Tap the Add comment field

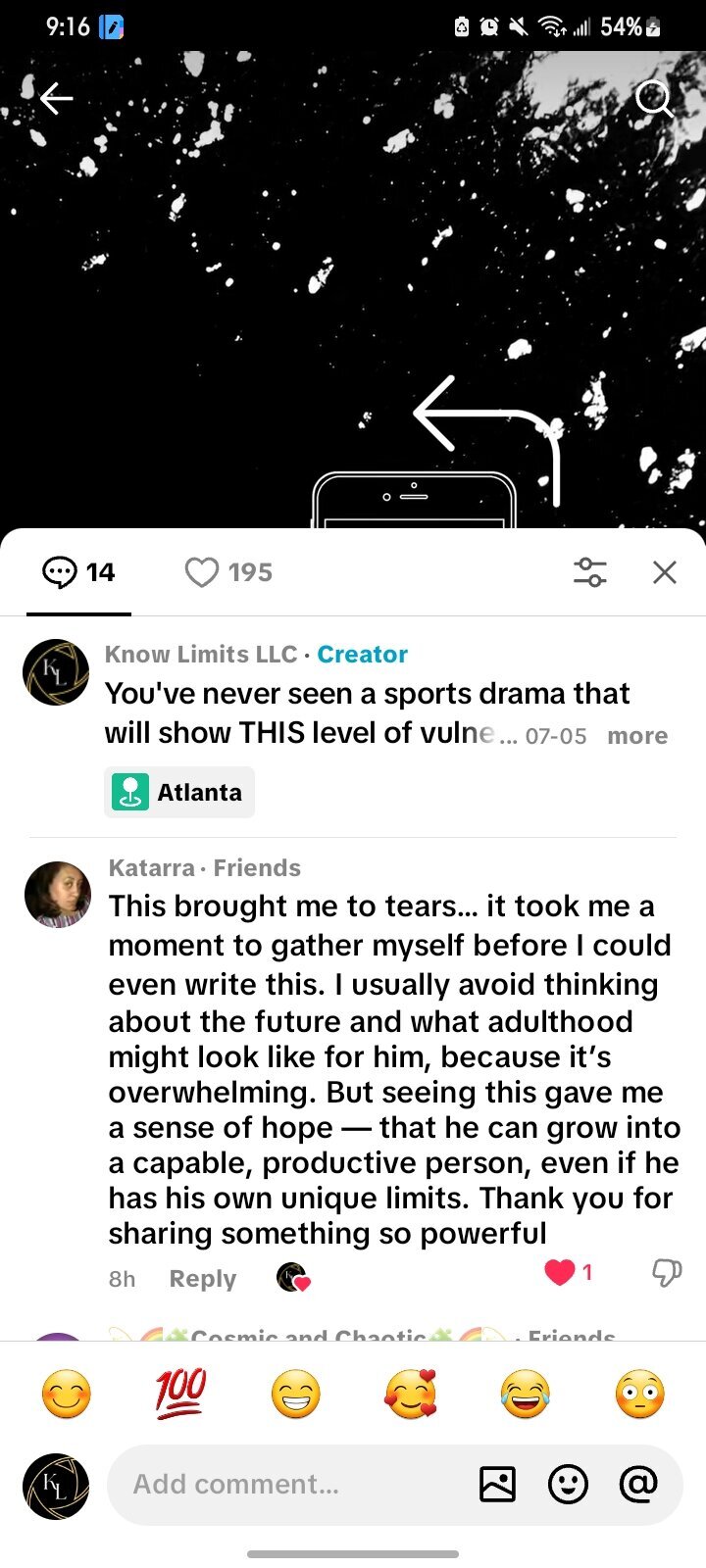284,1484
